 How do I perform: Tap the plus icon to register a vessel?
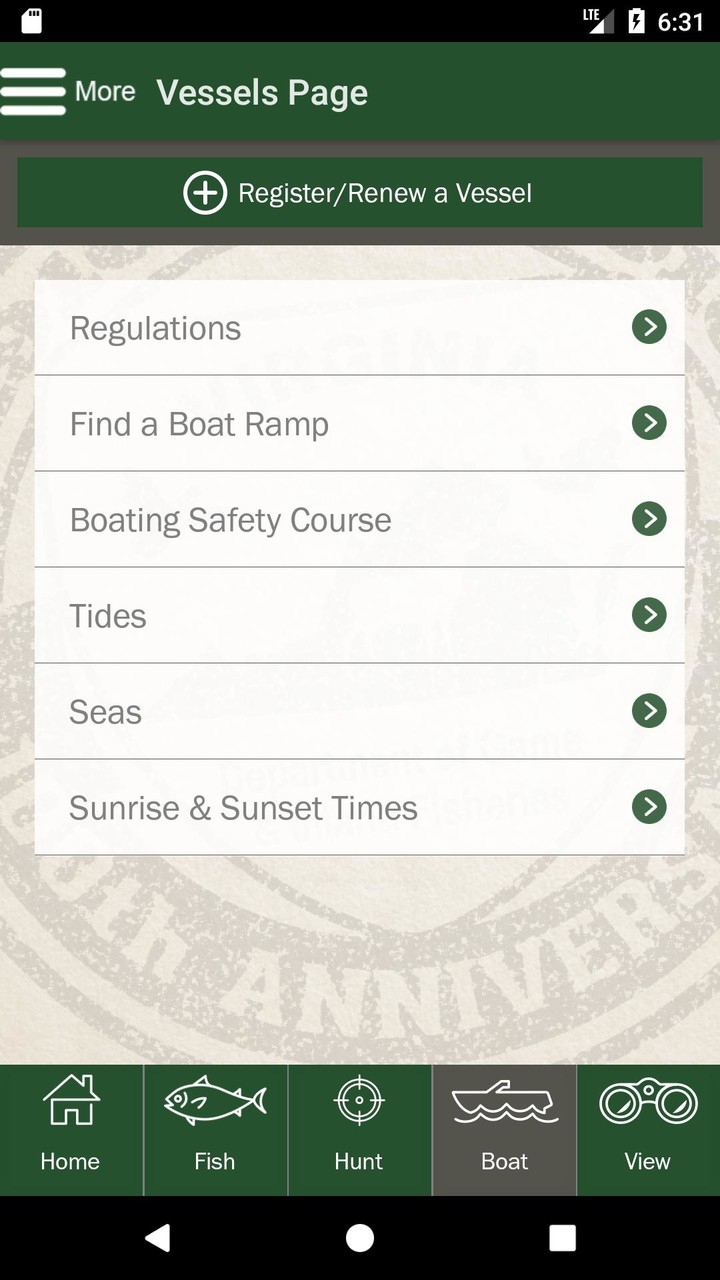205,193
